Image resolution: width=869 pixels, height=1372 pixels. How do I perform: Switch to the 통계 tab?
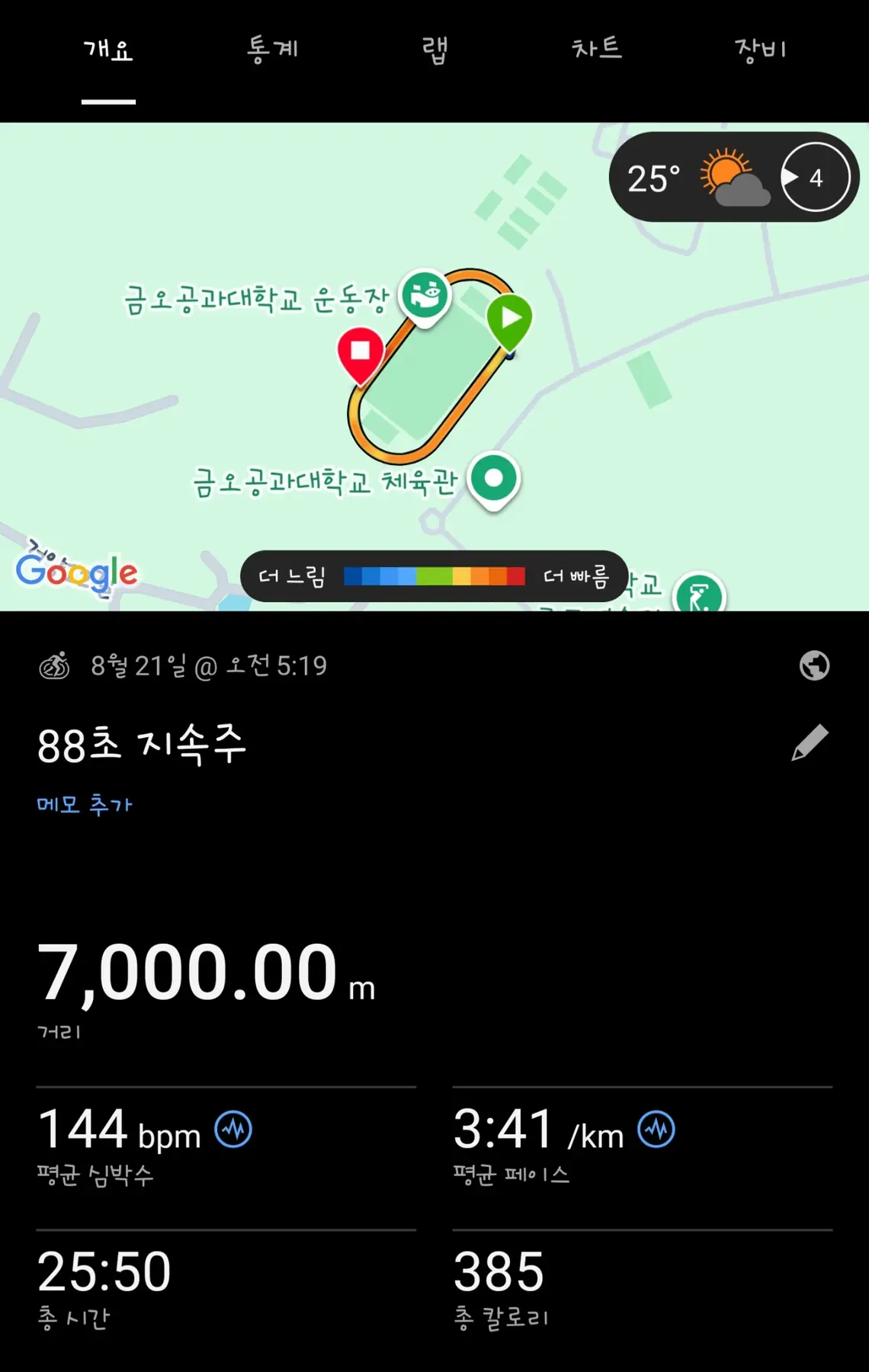[272, 50]
